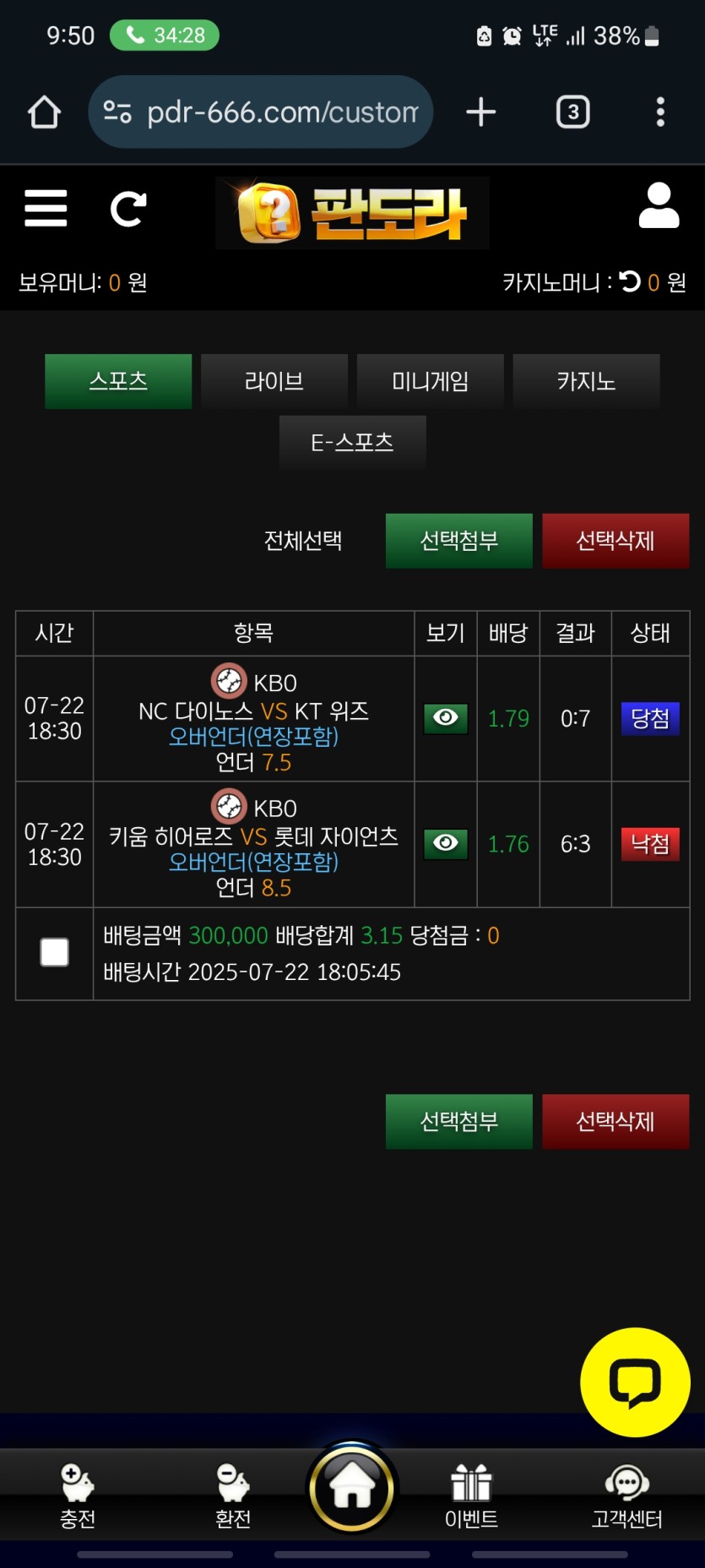Open 환전 in the bottom bar

233,1496
